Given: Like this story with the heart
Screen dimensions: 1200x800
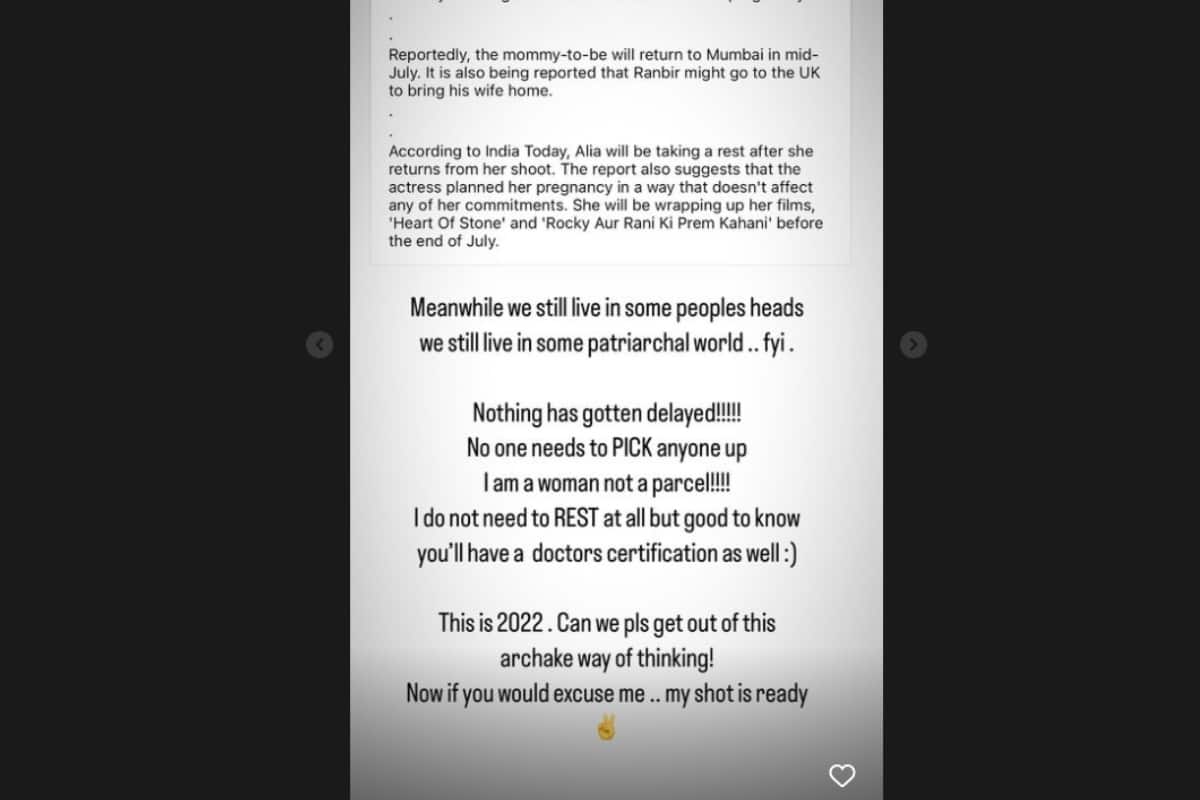Looking at the screenshot, I should (x=842, y=775).
